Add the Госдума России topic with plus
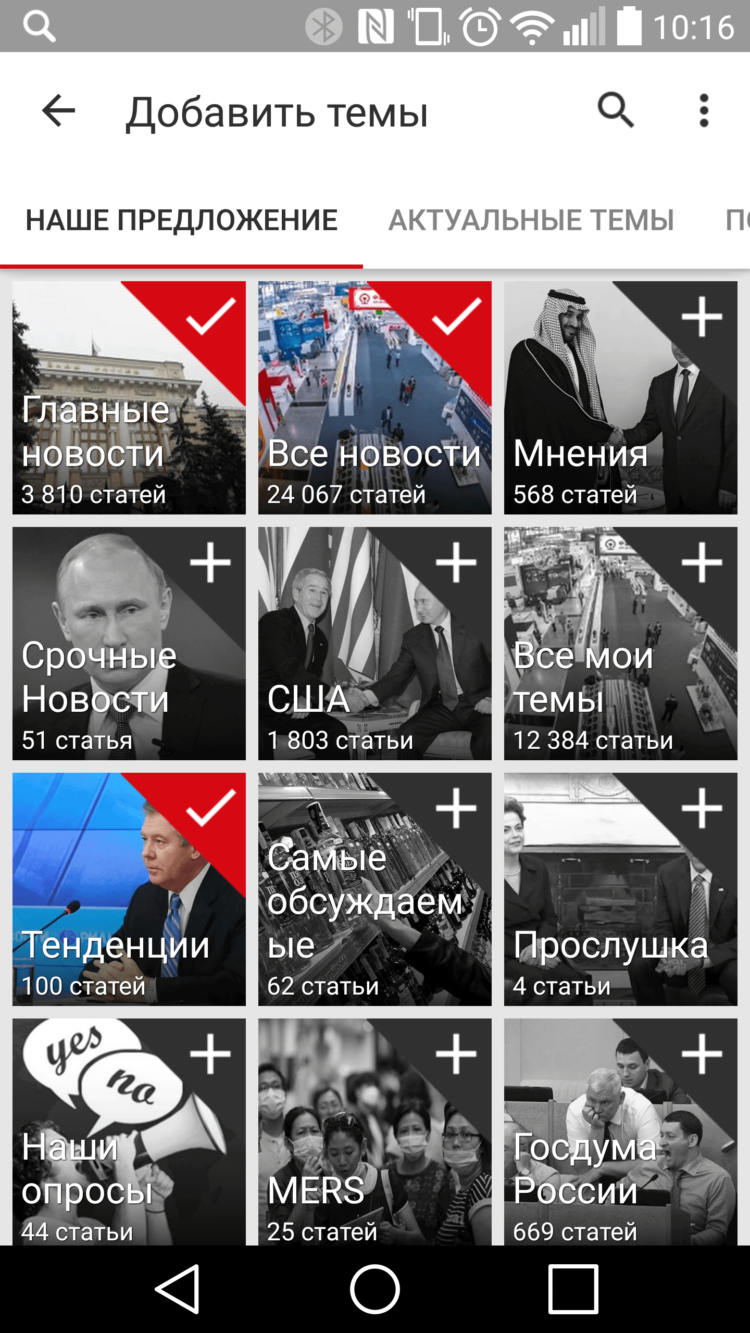Viewport: 750px width, 1333px height. tap(702, 1053)
